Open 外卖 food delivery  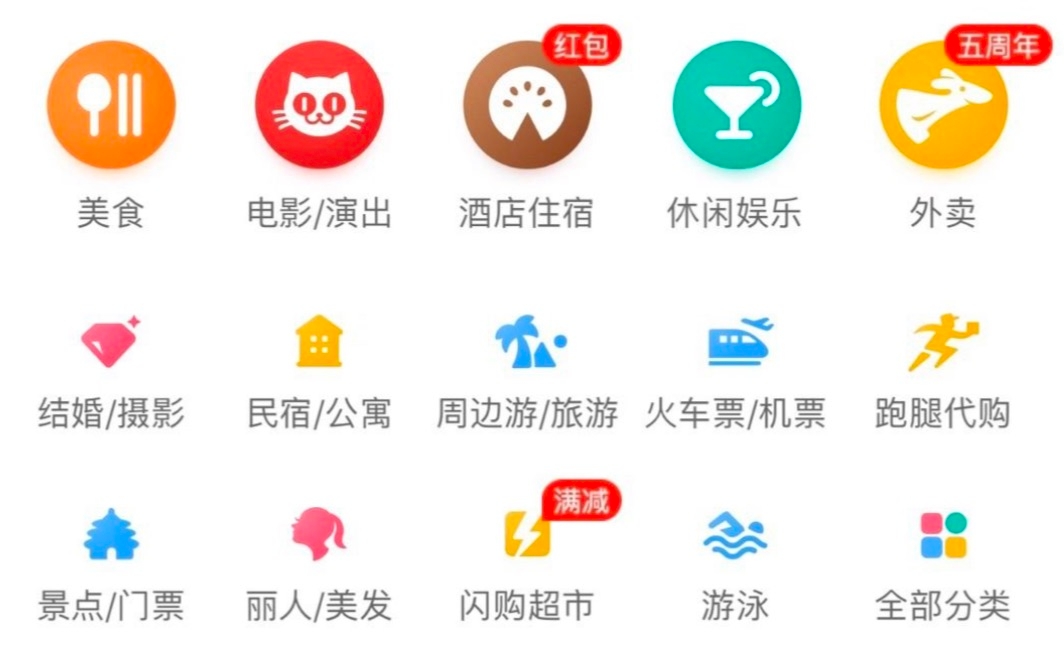[943, 104]
